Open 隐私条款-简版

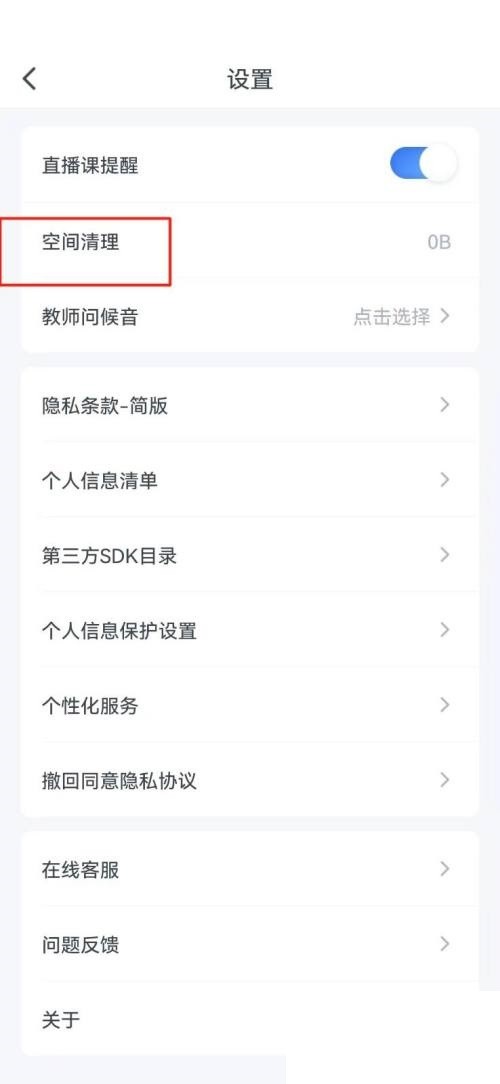pyautogui.click(x=250, y=405)
